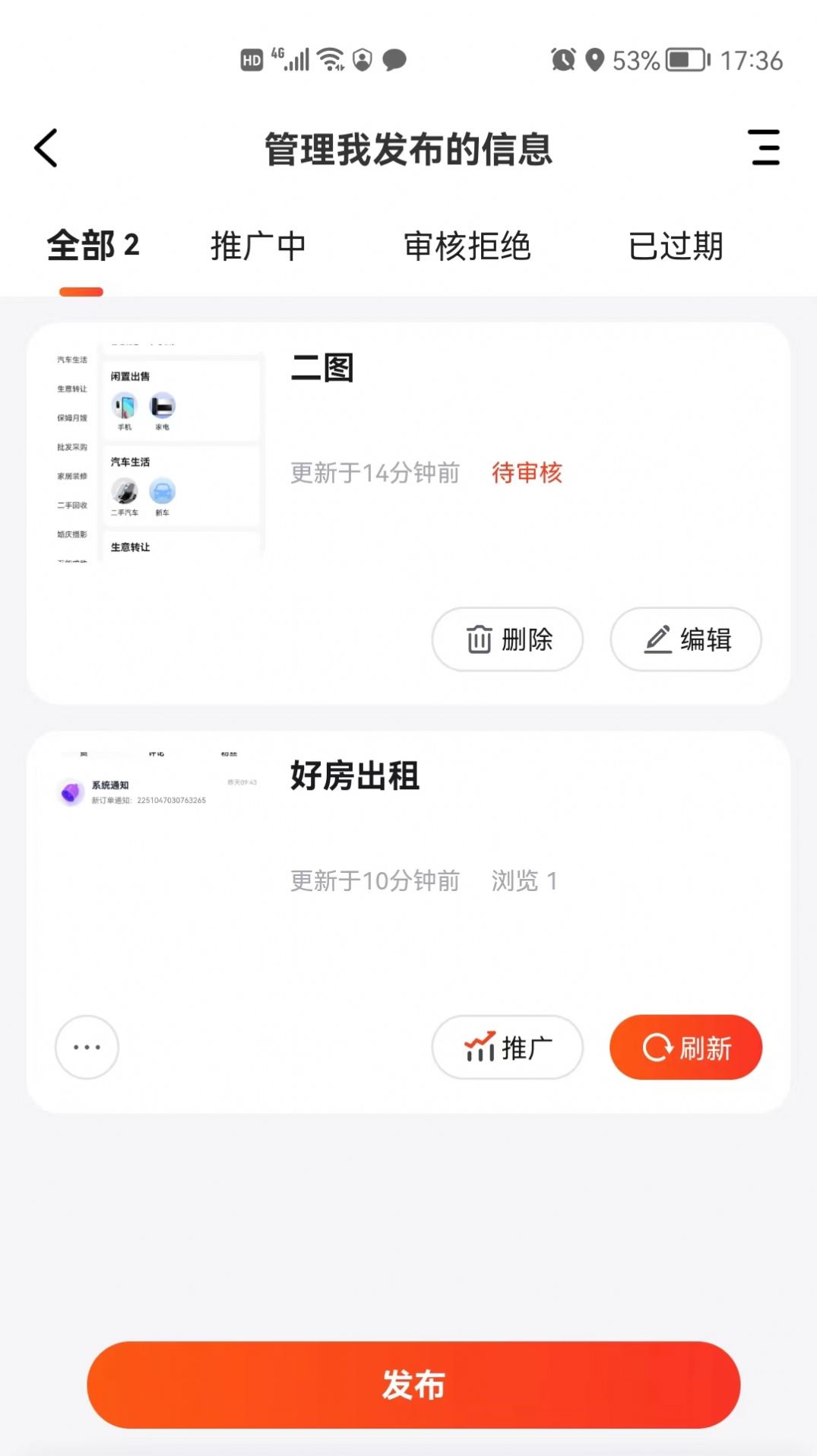Tap 刷新 to refresh the 好房出租 listing
Screen dimensions: 817x1456
tap(686, 1047)
